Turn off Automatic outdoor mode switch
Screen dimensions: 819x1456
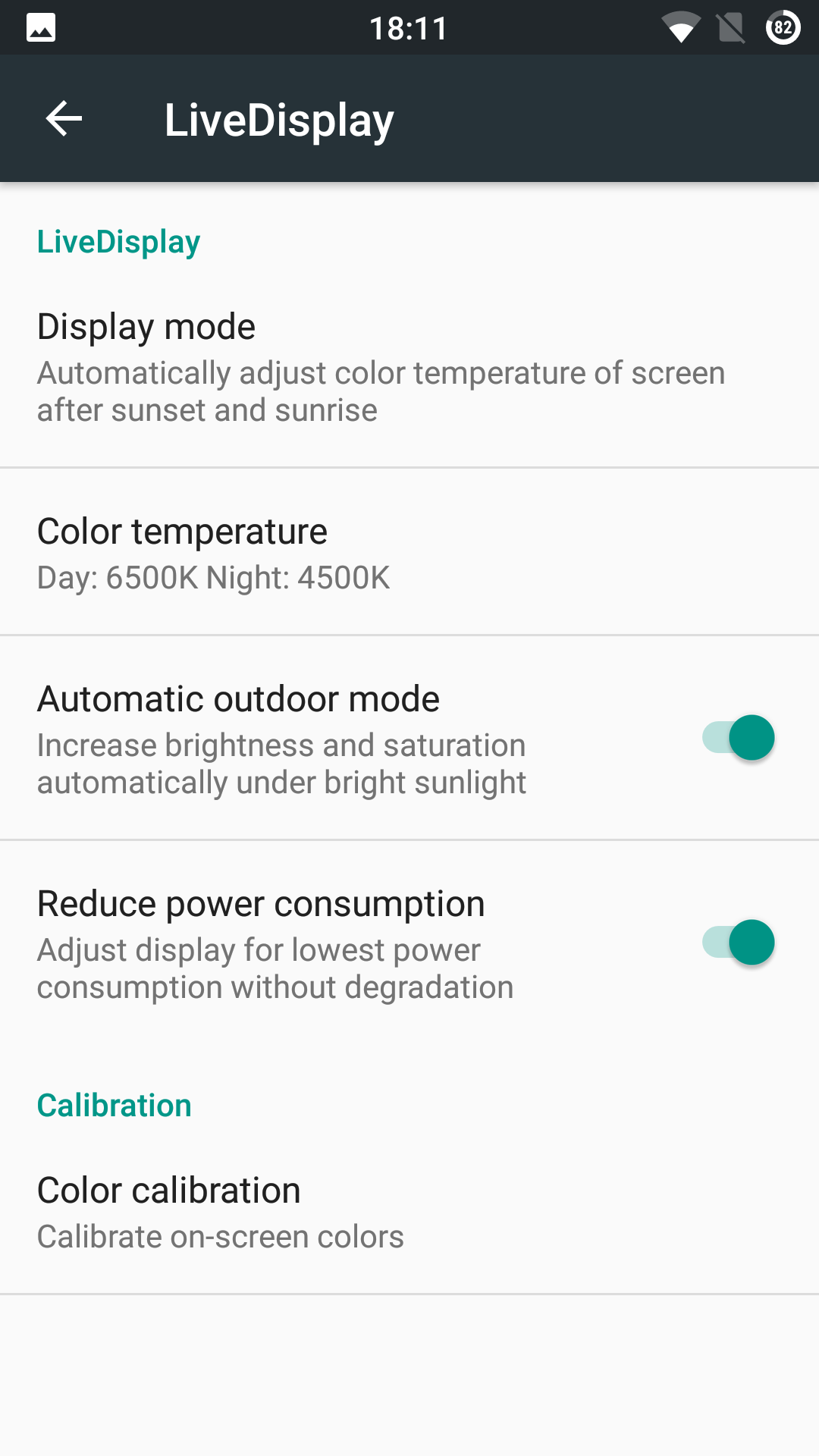click(x=738, y=737)
